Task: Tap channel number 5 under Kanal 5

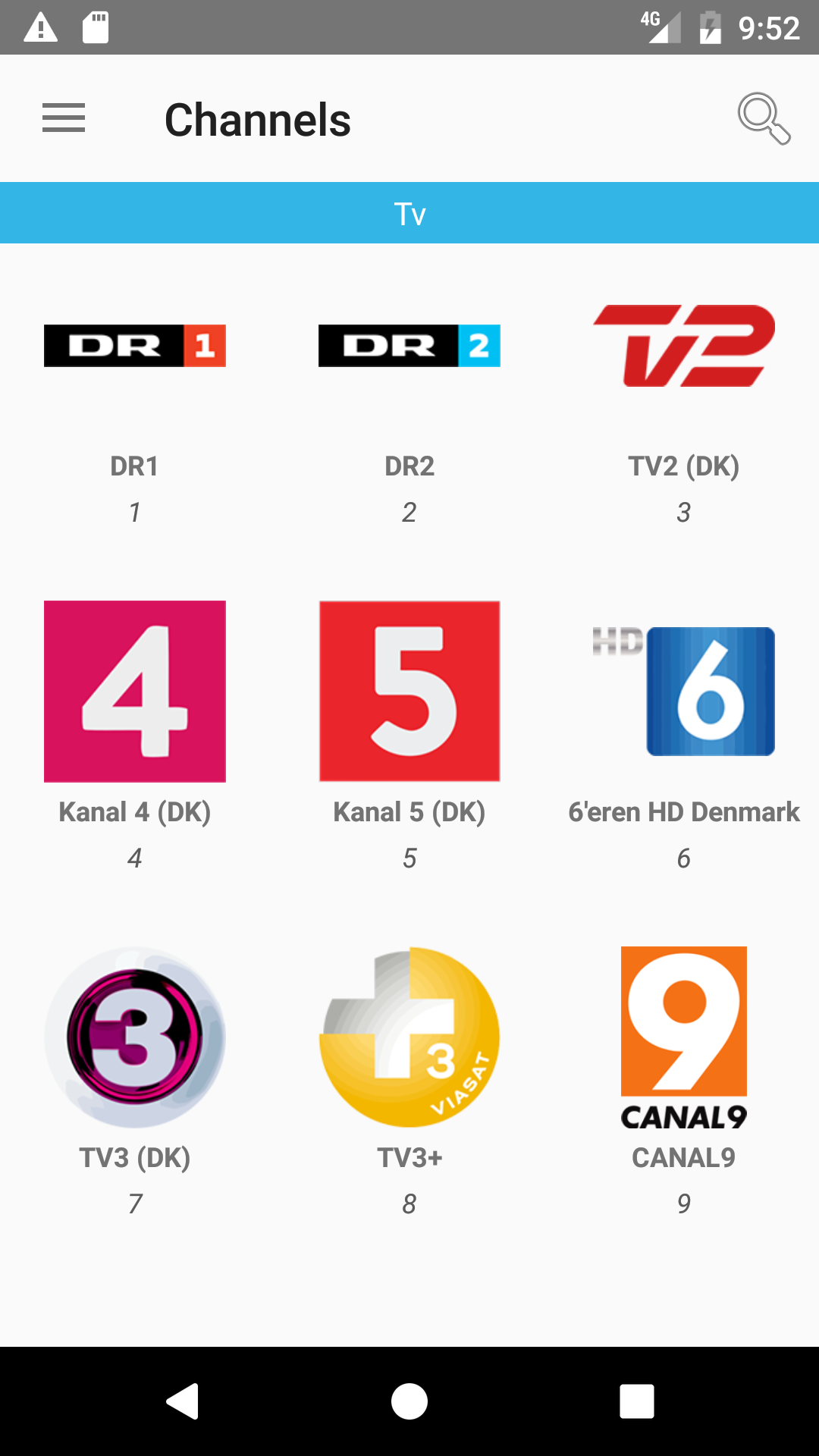Action: click(x=409, y=858)
